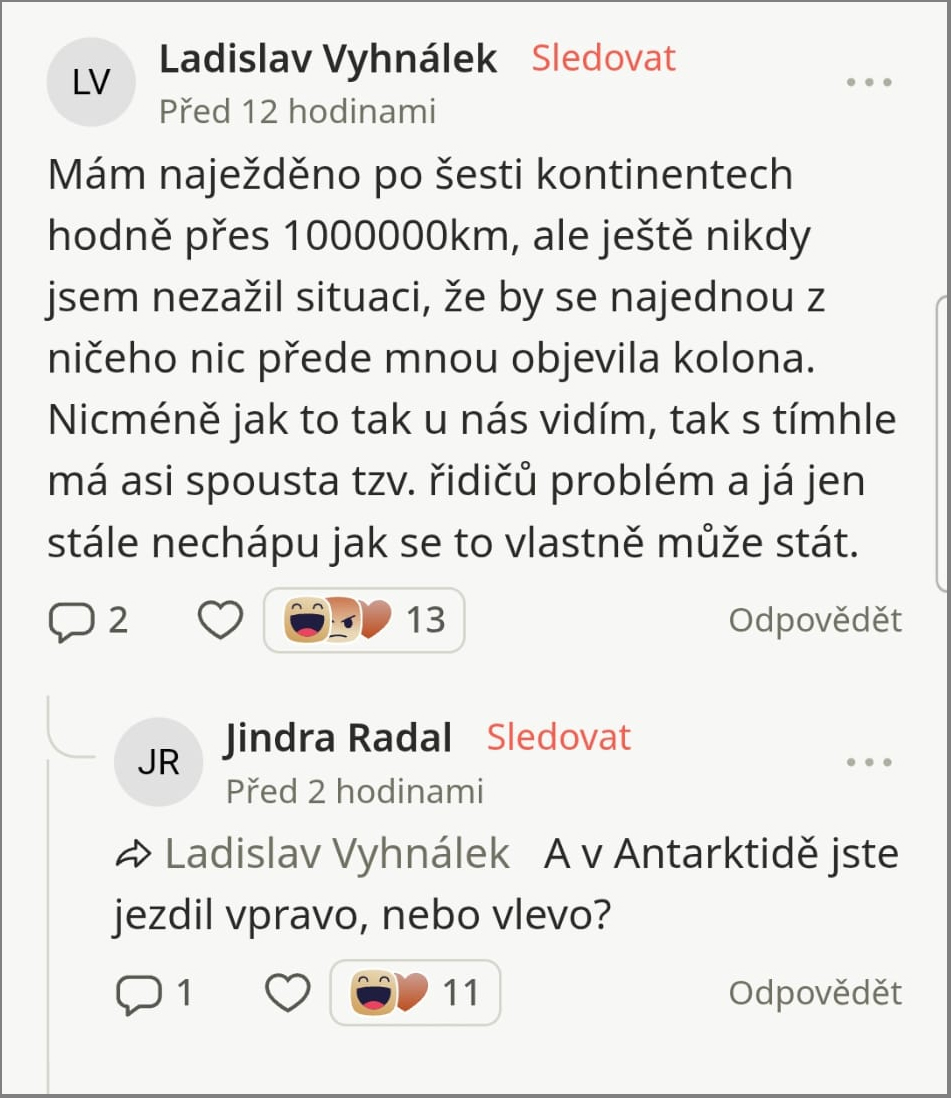This screenshot has height=1098, width=951.
Task: Open Ladislav Vyhnálek's profile avatar
Action: pyautogui.click(x=91, y=82)
